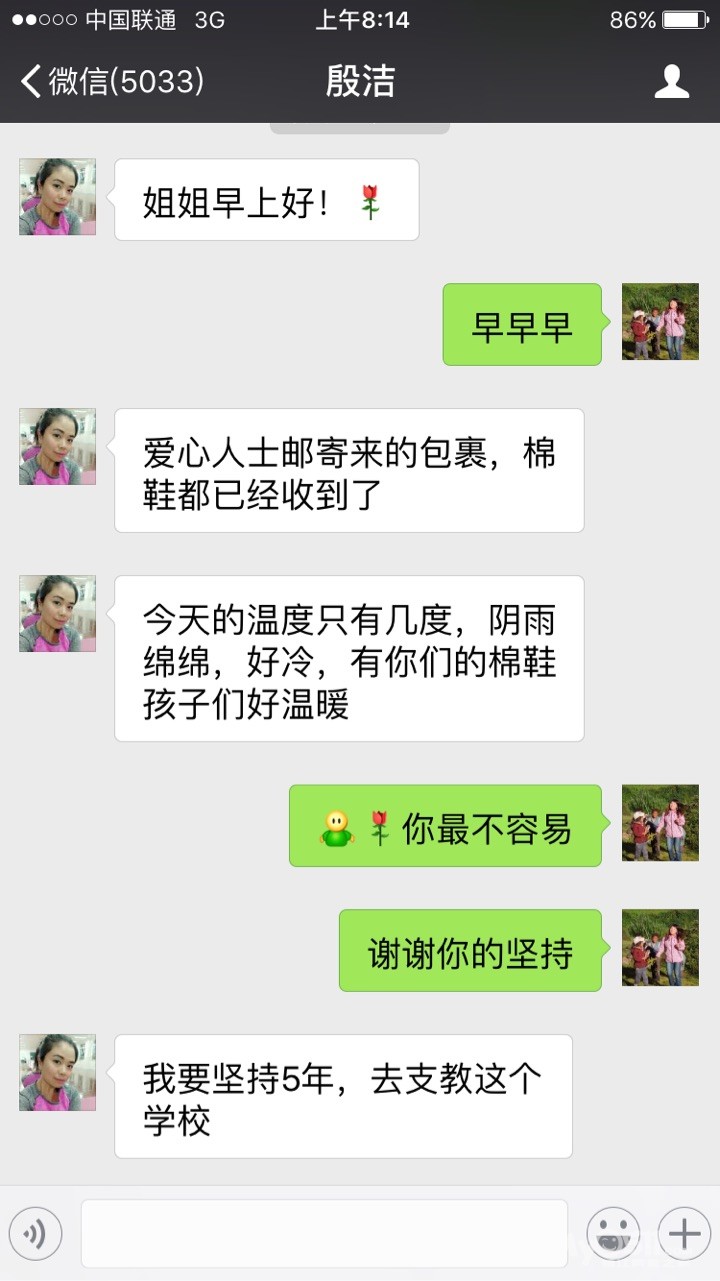Viewport: 720px width, 1281px height.
Task: Tap my avatar beside 谢谢你的坚持 message
Action: [660, 948]
